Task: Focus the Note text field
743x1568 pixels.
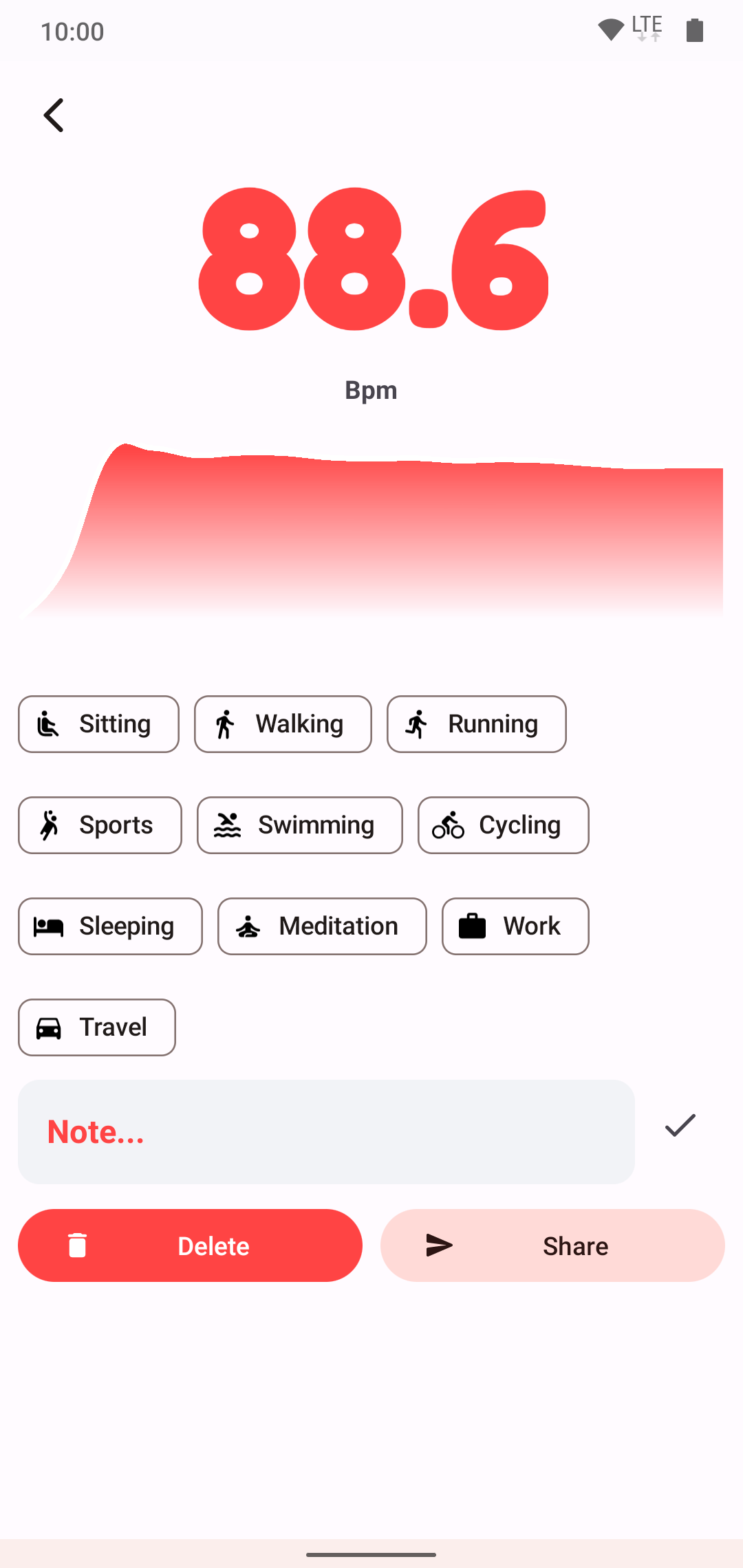Action: (326, 1132)
